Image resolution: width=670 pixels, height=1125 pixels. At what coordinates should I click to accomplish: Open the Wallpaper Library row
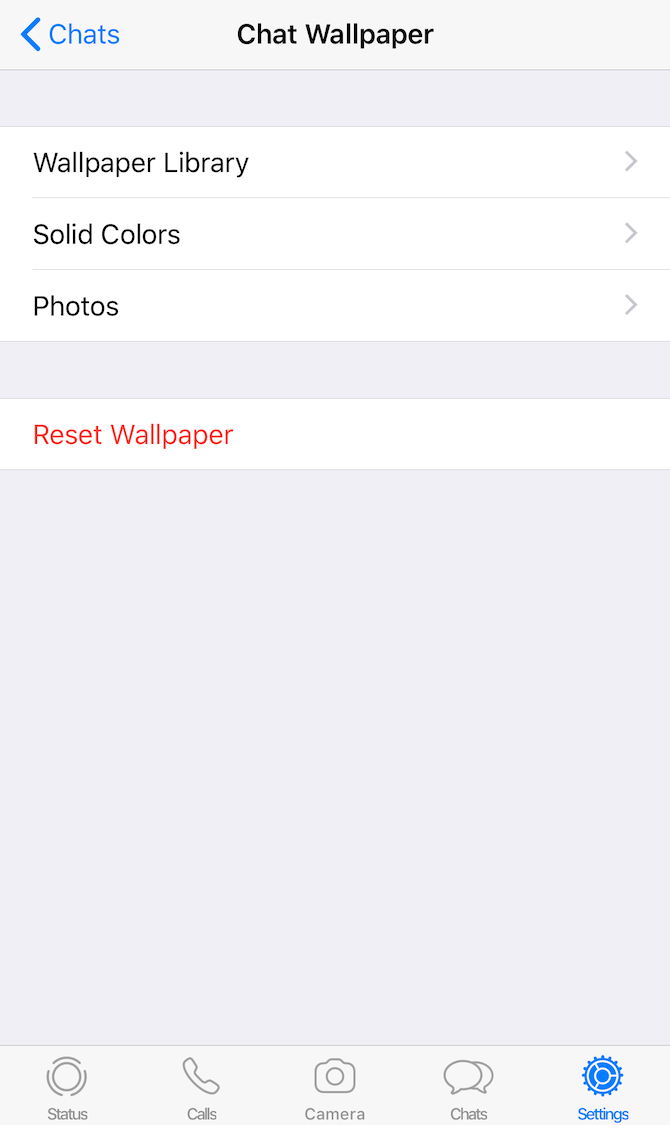(x=335, y=162)
